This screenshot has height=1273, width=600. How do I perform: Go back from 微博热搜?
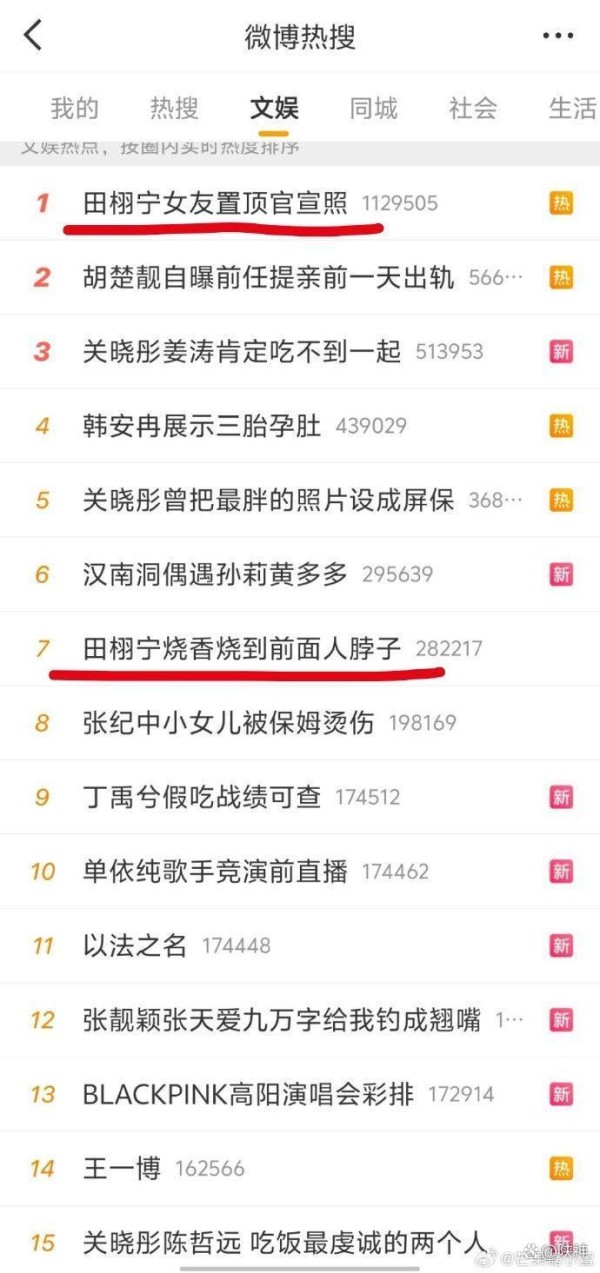coord(33,36)
